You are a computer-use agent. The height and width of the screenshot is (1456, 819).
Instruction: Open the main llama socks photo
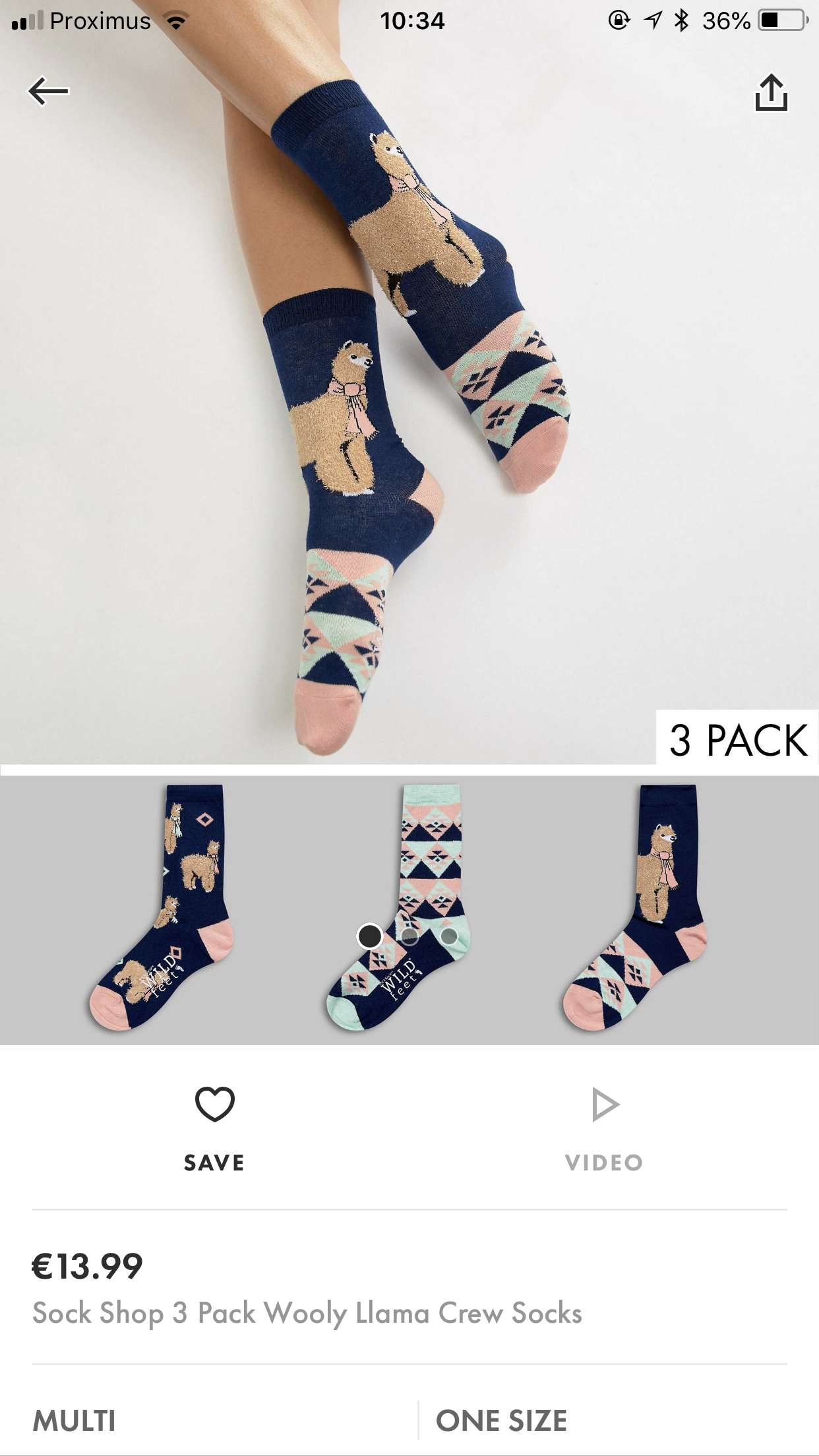click(x=409, y=402)
